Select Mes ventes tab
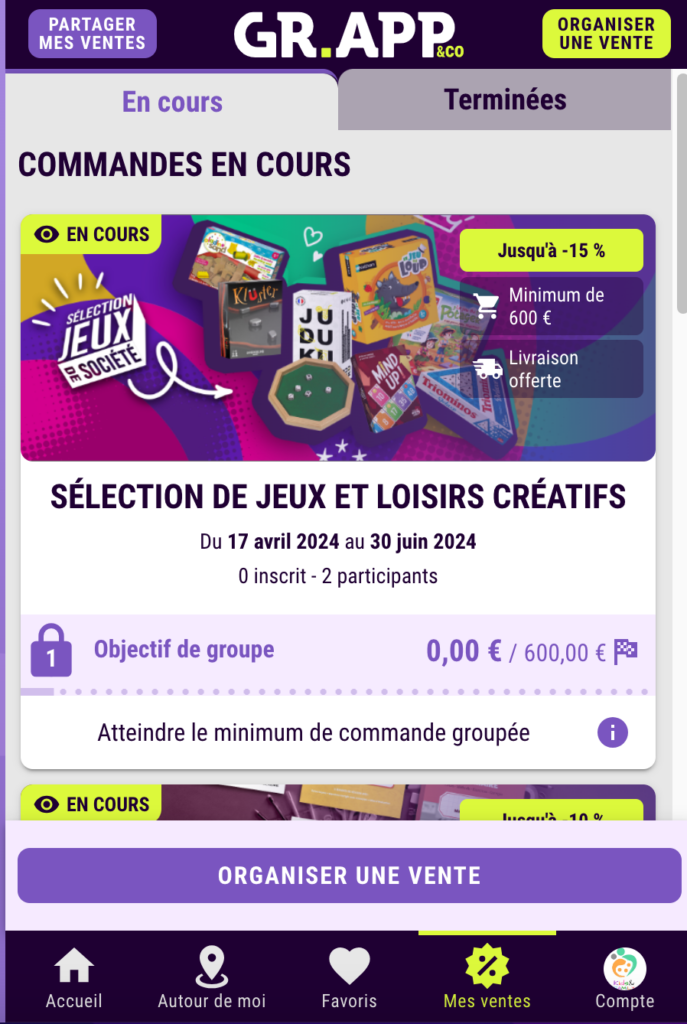This screenshot has width=687, height=1024. (x=487, y=979)
